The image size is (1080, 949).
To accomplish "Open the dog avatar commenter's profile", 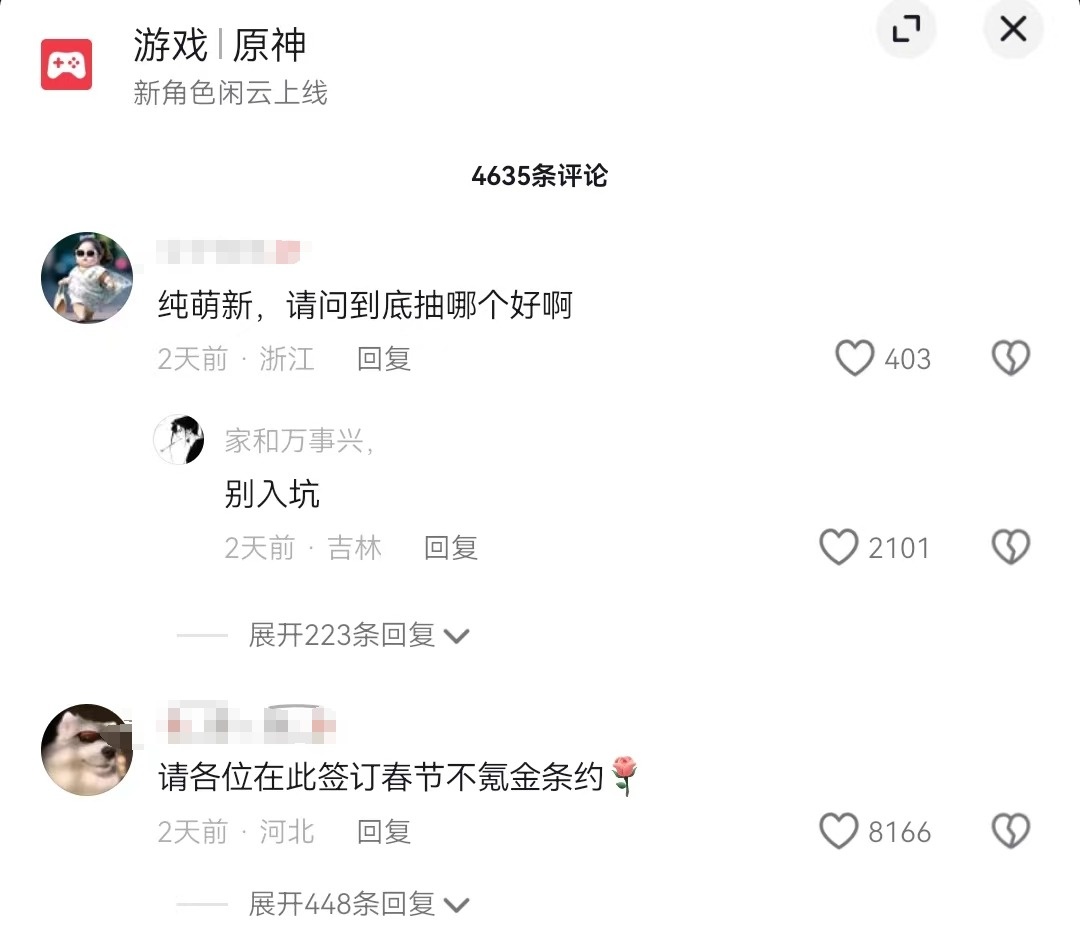I will tap(87, 750).
